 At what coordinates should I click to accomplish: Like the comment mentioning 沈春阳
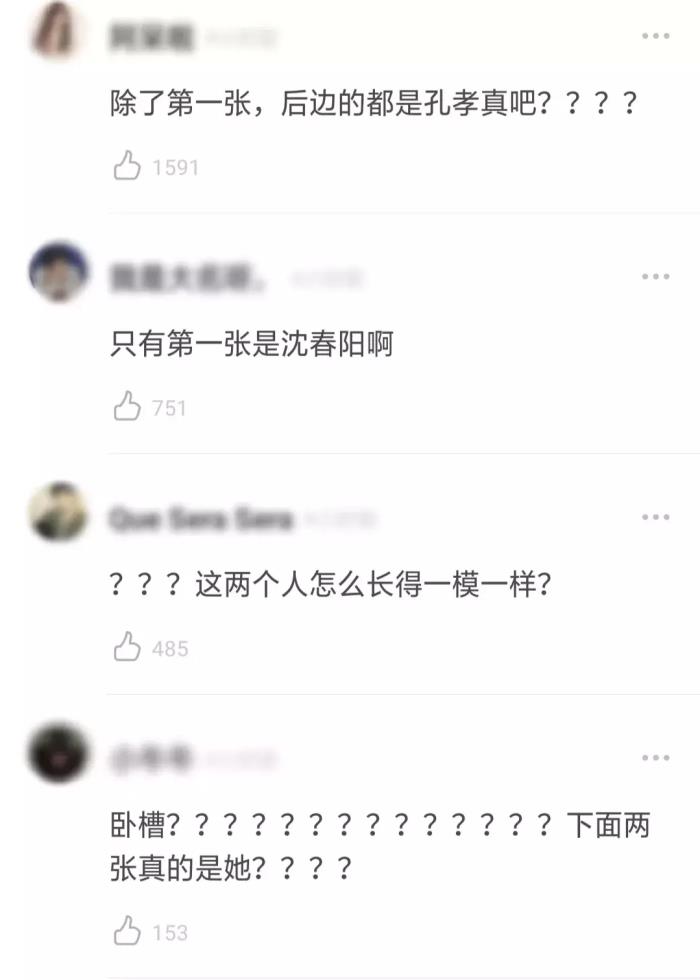click(127, 406)
